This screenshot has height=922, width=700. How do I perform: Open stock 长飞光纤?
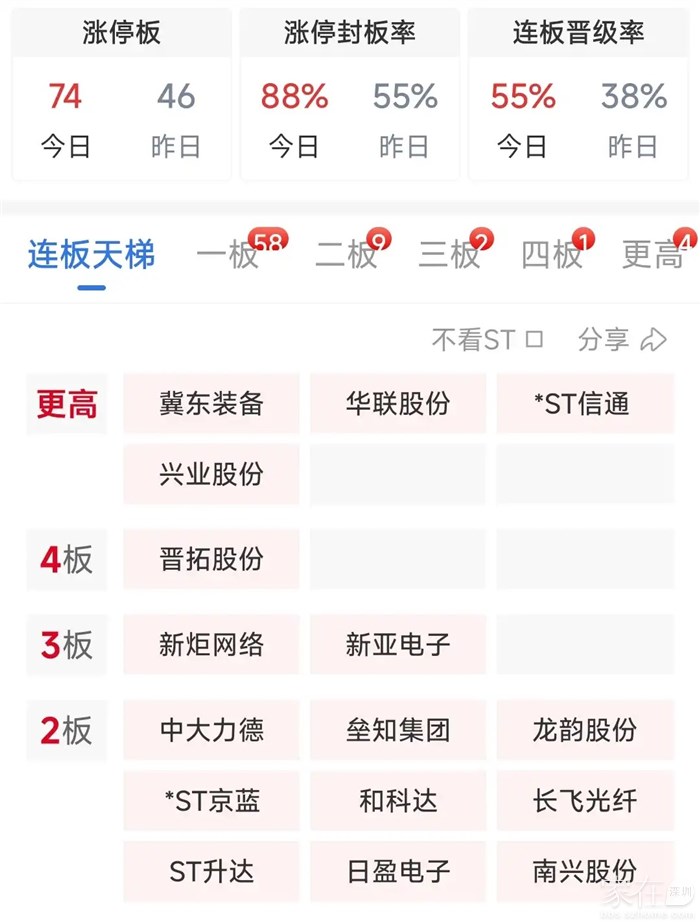[x=584, y=800]
